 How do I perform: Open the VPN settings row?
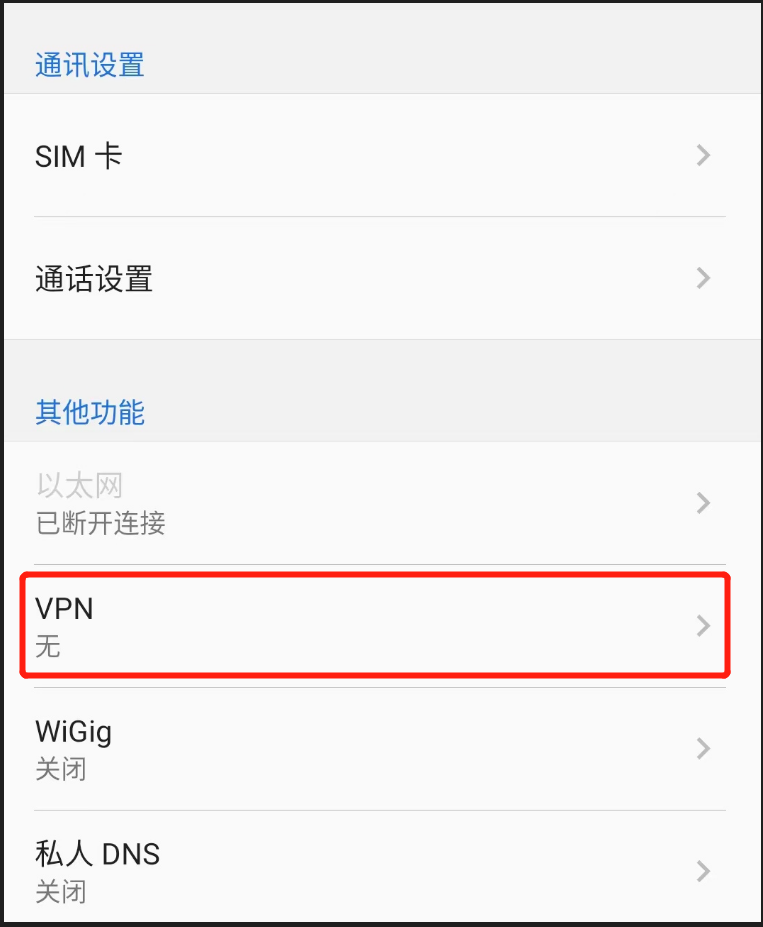pyautogui.click(x=380, y=626)
